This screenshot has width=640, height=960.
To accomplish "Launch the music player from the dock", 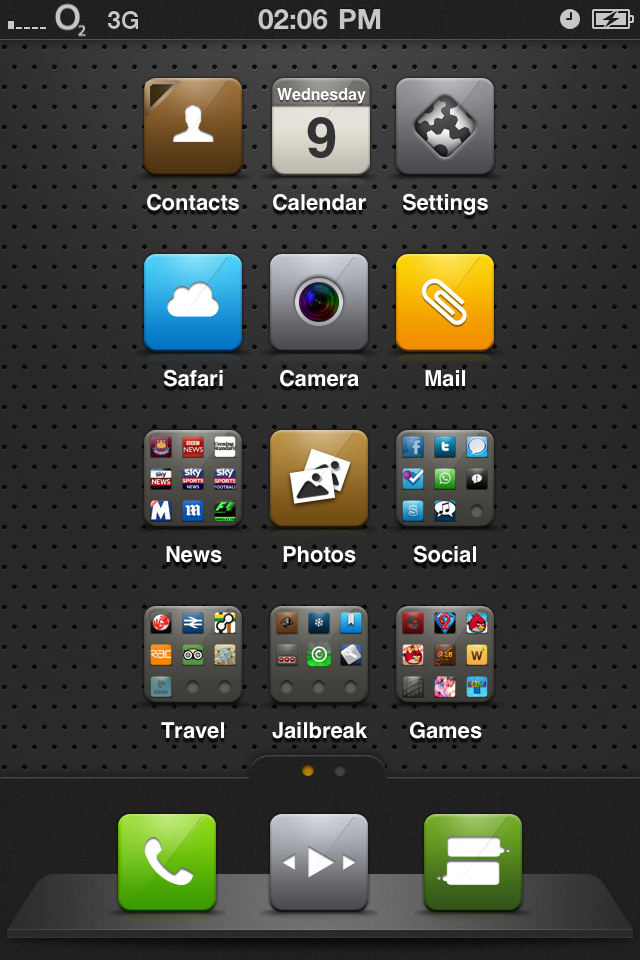I will [319, 862].
